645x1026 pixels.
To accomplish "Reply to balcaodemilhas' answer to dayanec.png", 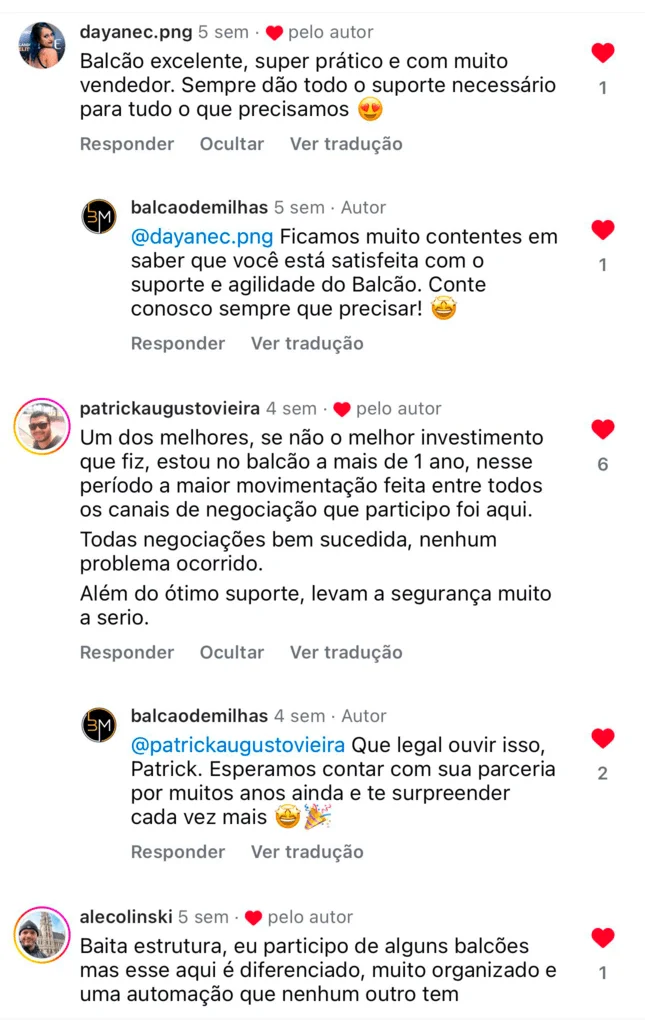I will coord(178,343).
